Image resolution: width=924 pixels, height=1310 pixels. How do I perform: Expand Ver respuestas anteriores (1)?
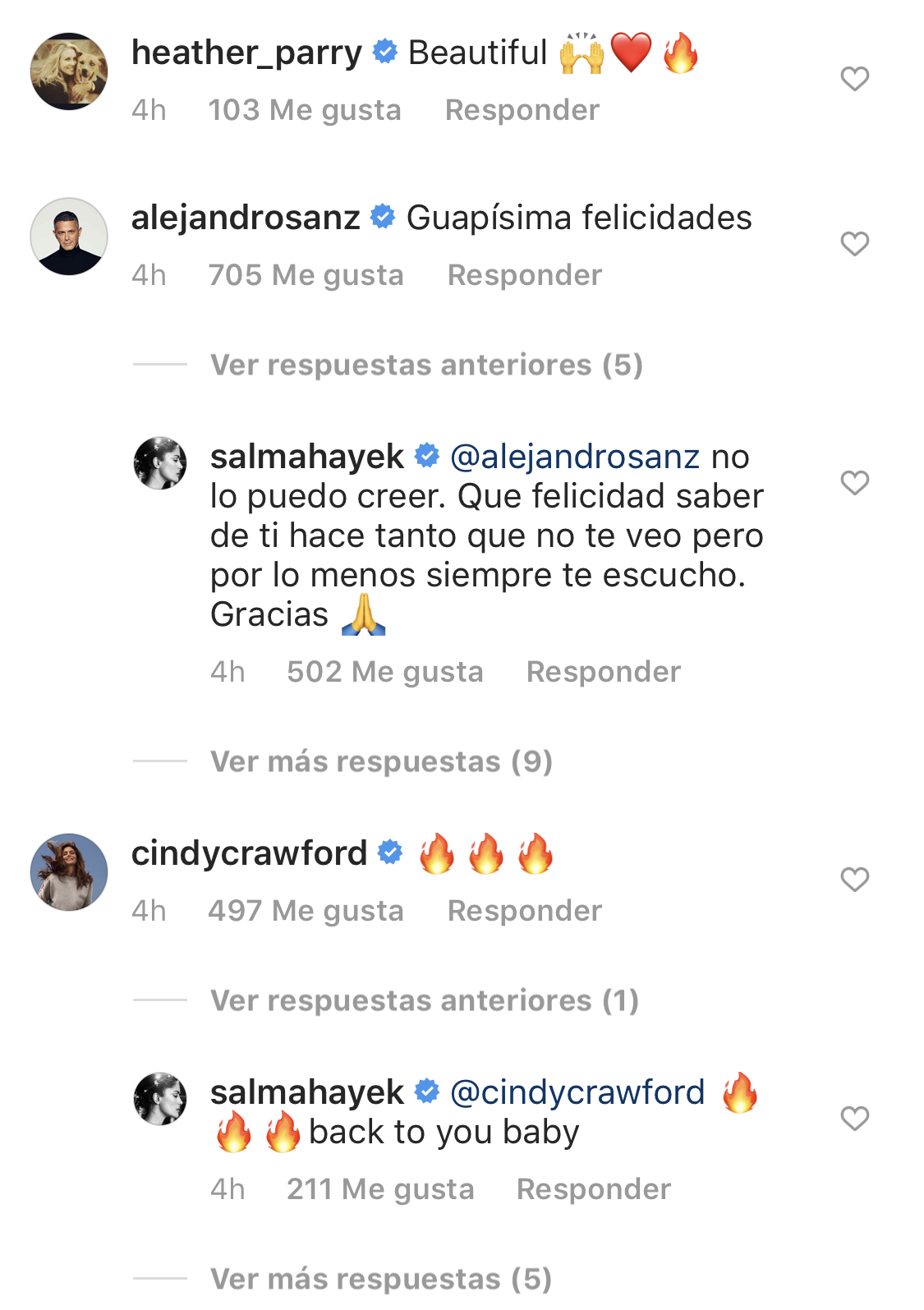point(424,1000)
